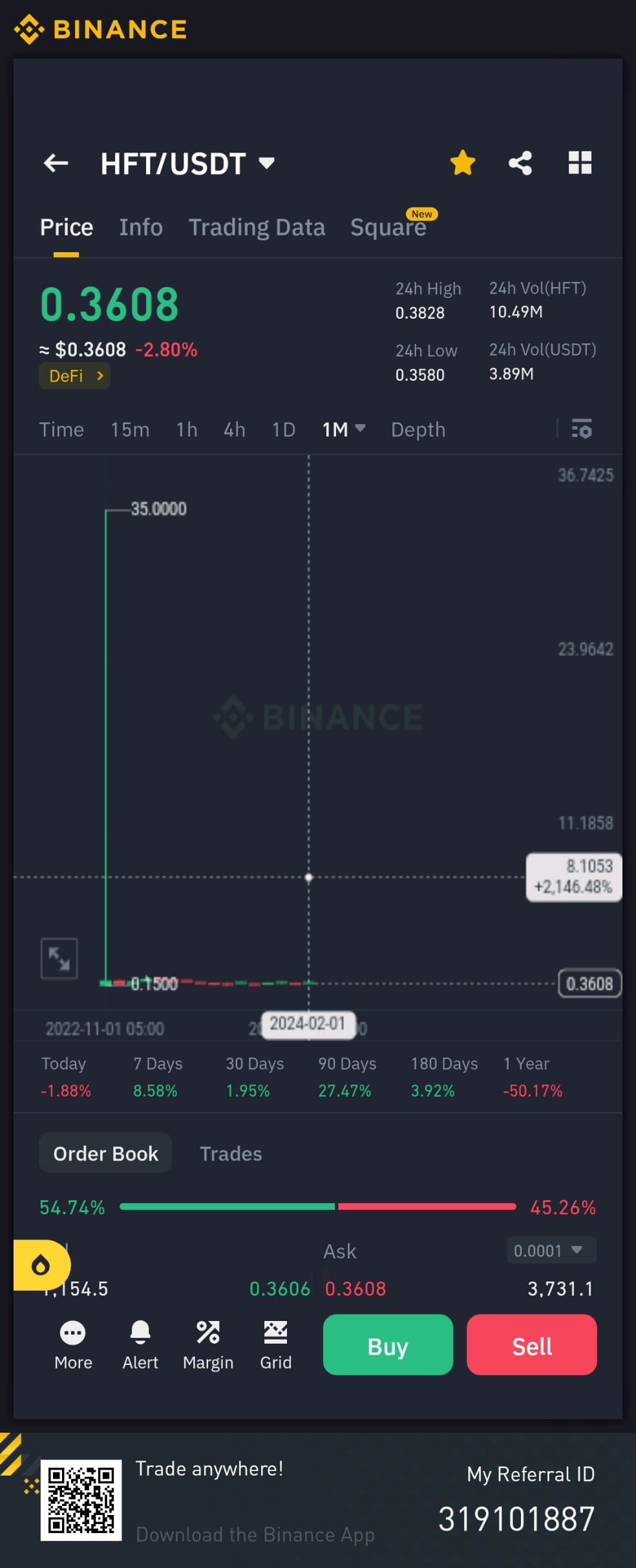Open the share icon for HFT/USDT
The height and width of the screenshot is (1568, 636).
521,163
